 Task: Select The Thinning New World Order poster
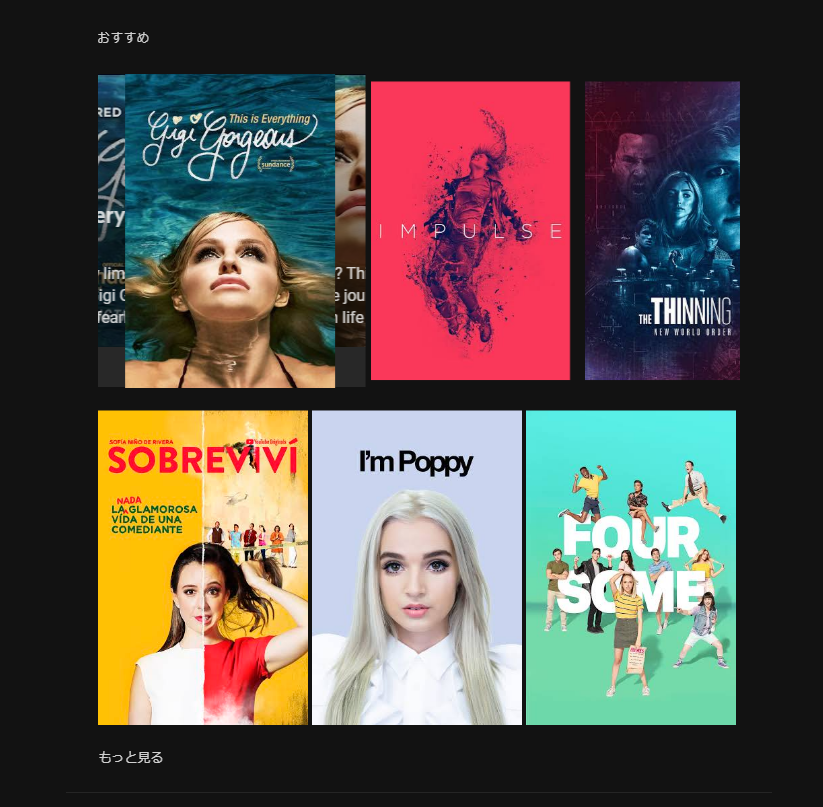coord(662,231)
